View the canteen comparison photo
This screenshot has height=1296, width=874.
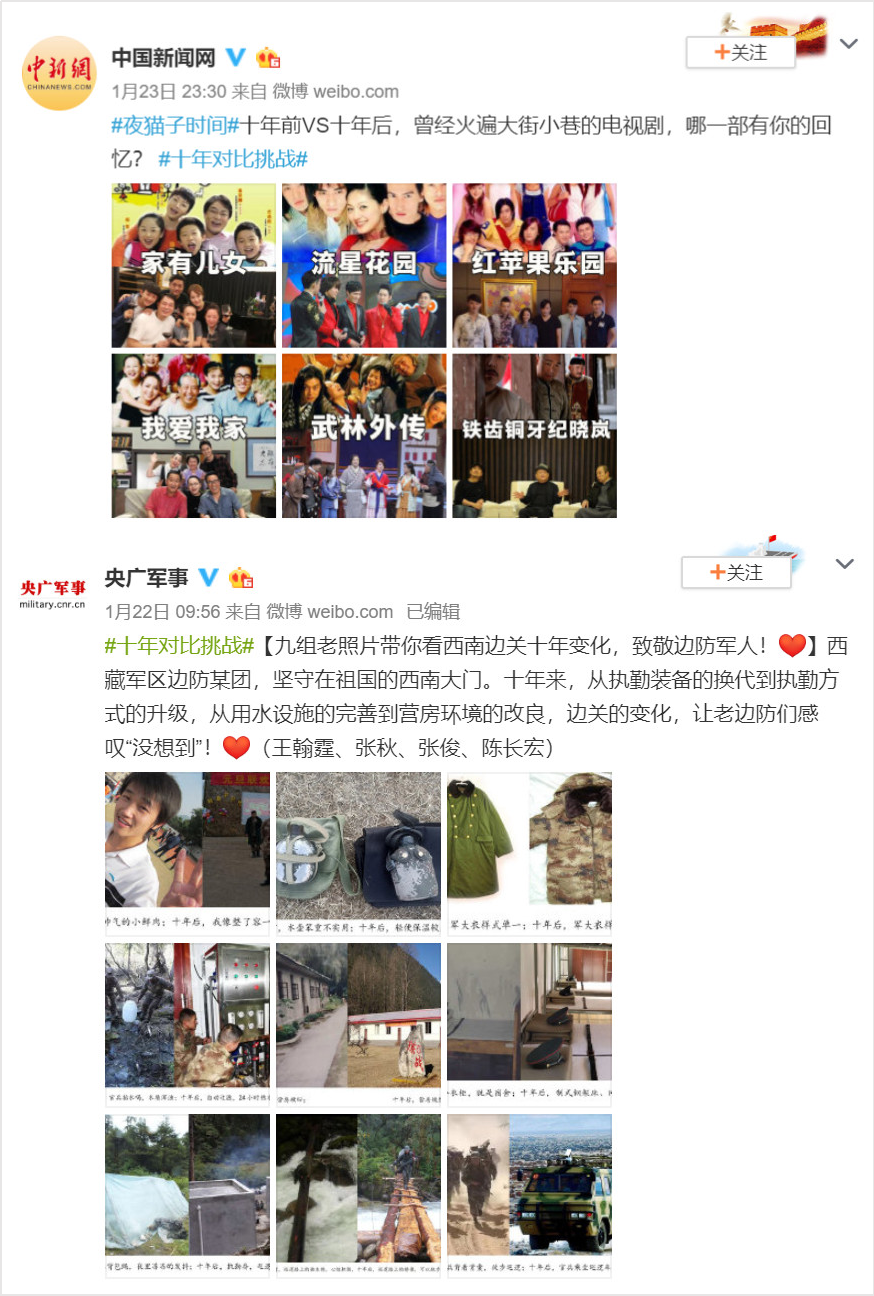tap(358, 853)
